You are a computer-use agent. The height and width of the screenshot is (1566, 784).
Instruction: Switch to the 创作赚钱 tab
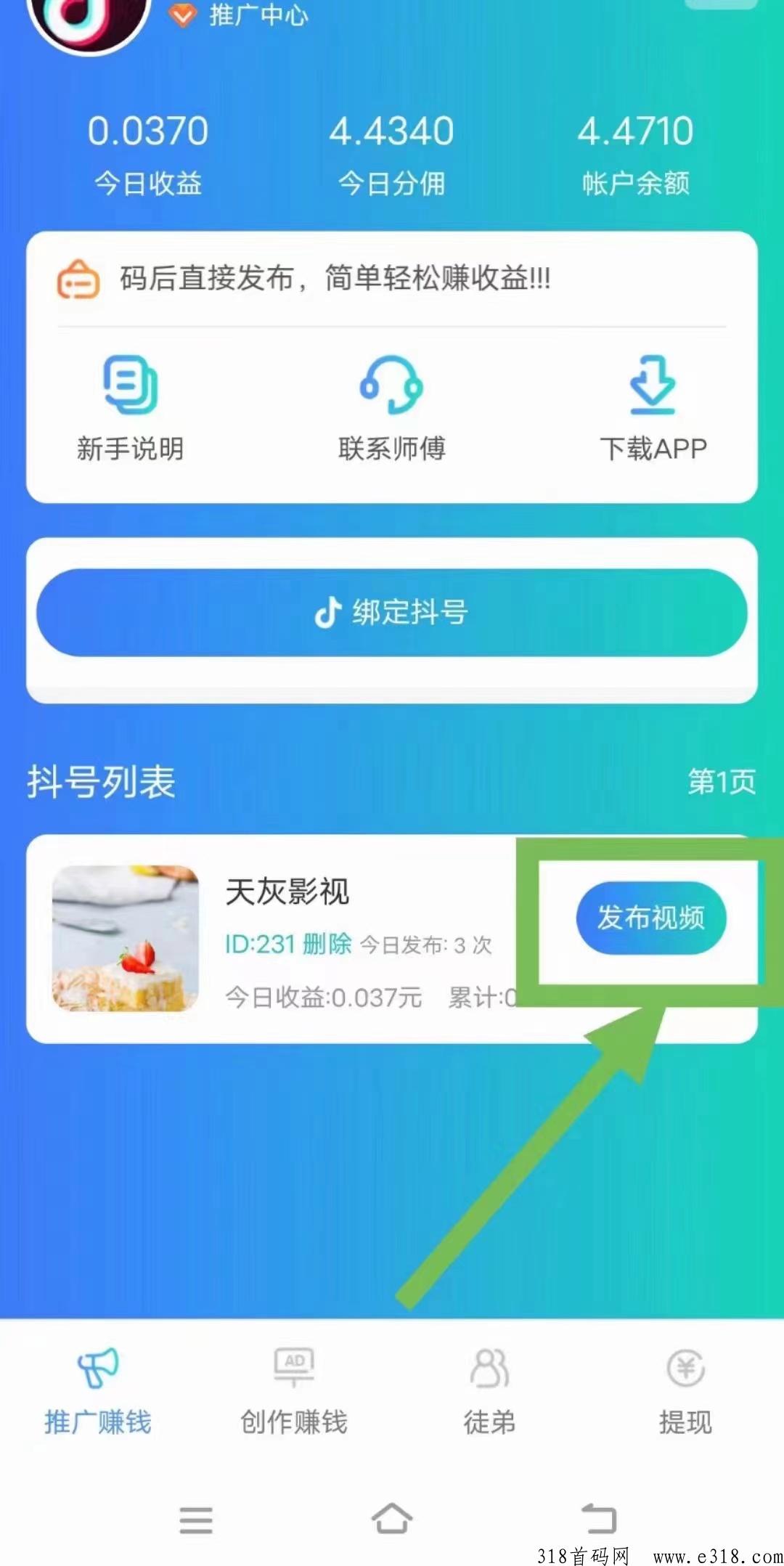(294, 1392)
